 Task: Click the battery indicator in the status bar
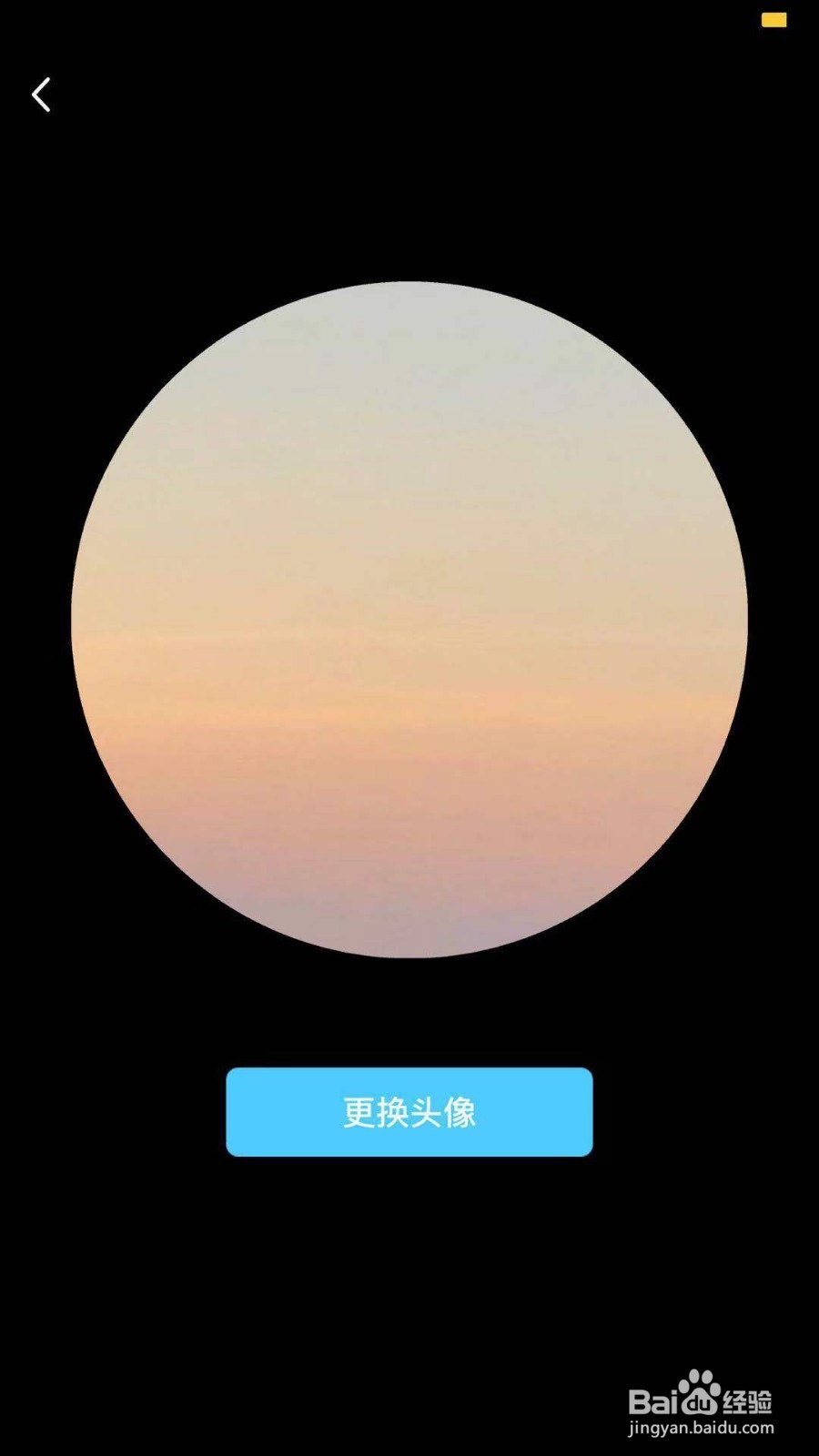pos(774,18)
